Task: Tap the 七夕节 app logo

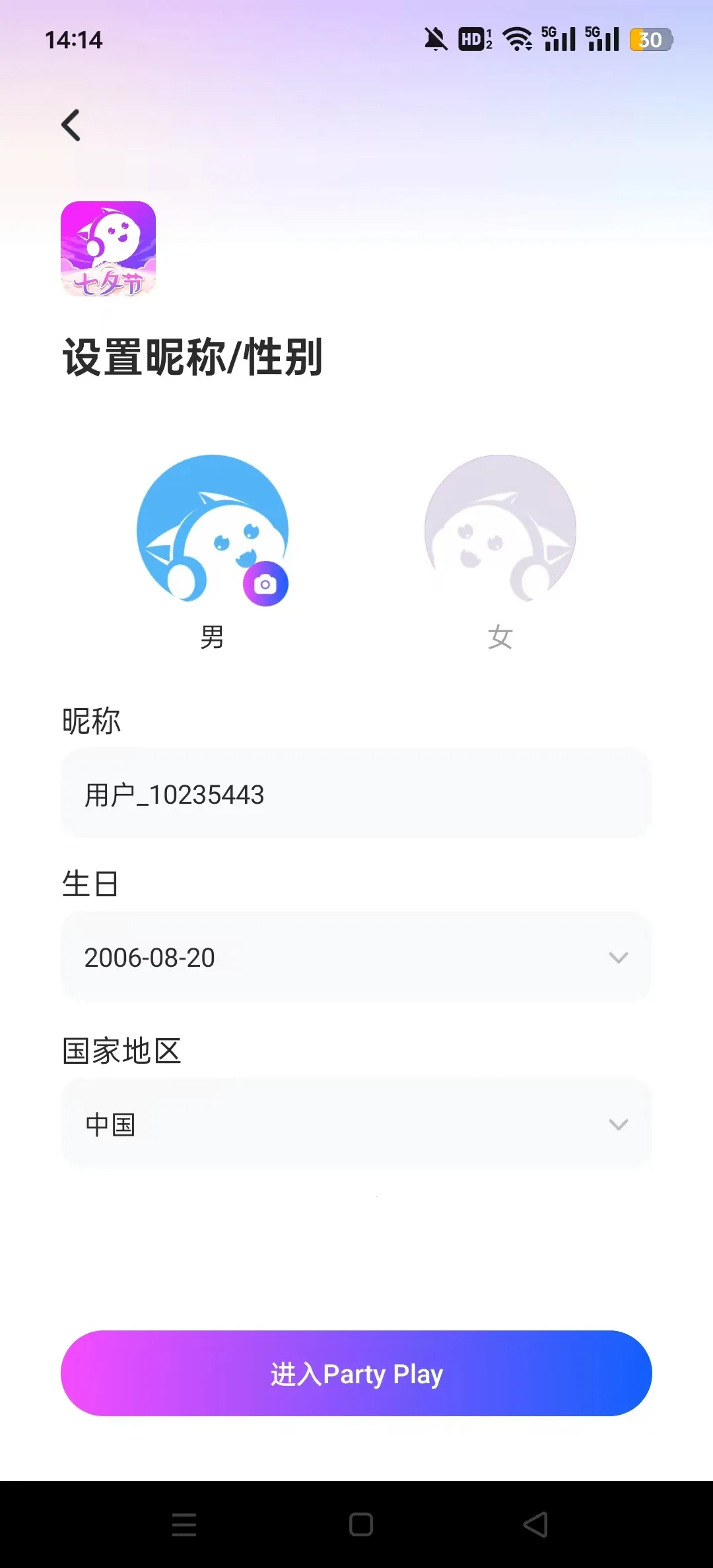Action: click(110, 249)
